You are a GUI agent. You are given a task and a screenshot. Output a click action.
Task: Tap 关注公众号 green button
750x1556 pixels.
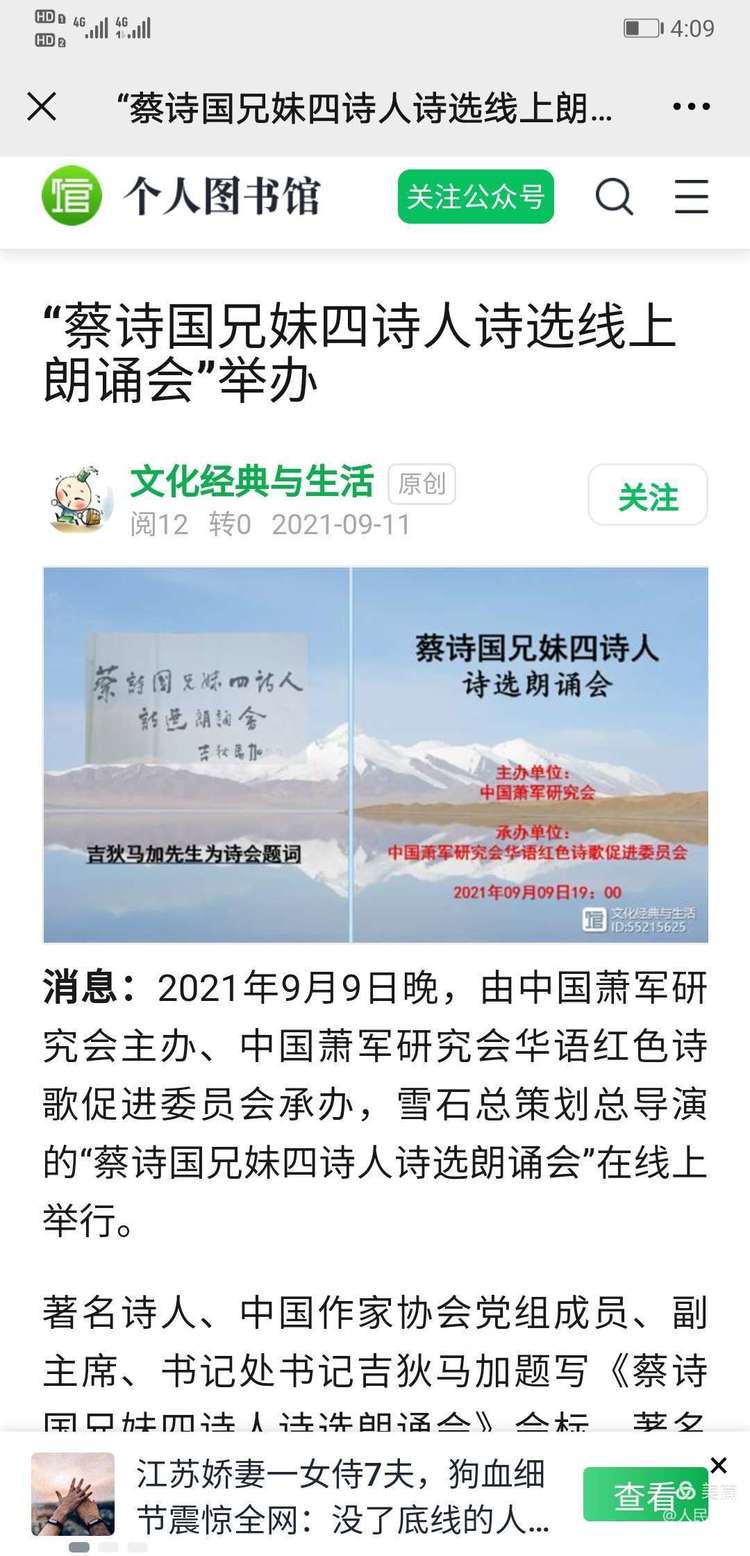pyautogui.click(x=475, y=196)
